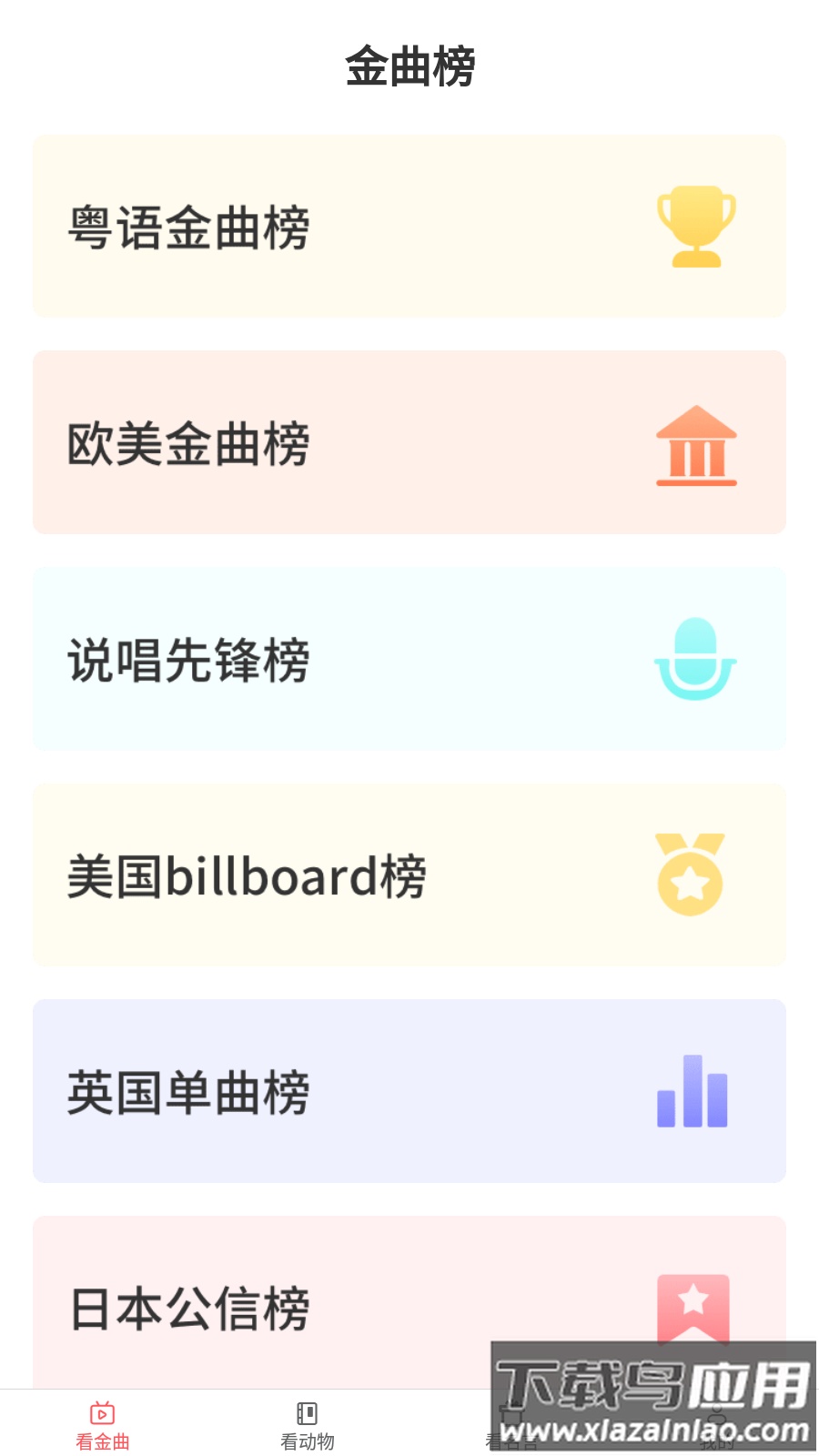The height and width of the screenshot is (1456, 819).
Task: Click the book icon above 看动物
Action: click(306, 1414)
